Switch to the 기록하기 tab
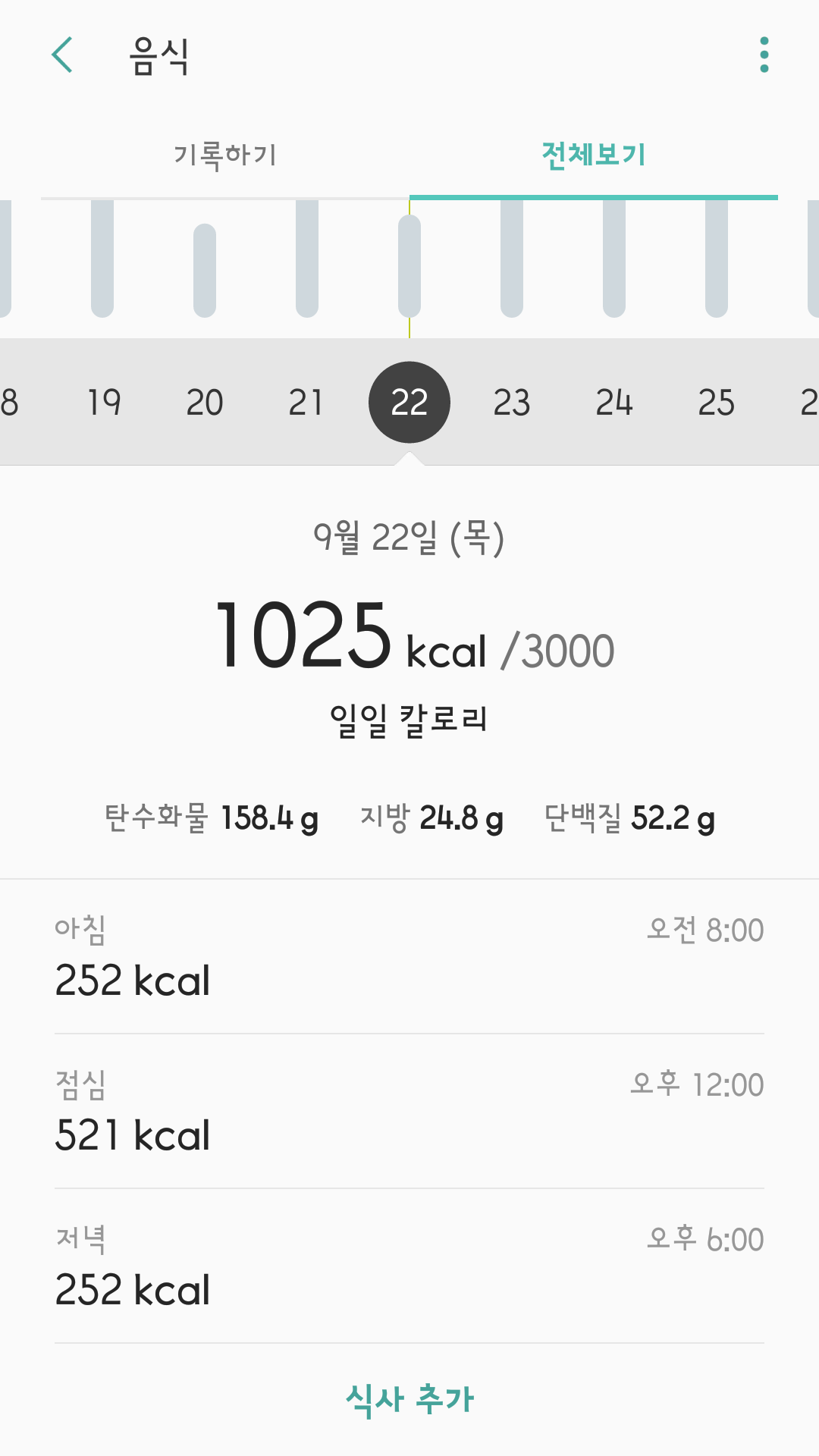Viewport: 819px width, 1456px height. (x=225, y=155)
